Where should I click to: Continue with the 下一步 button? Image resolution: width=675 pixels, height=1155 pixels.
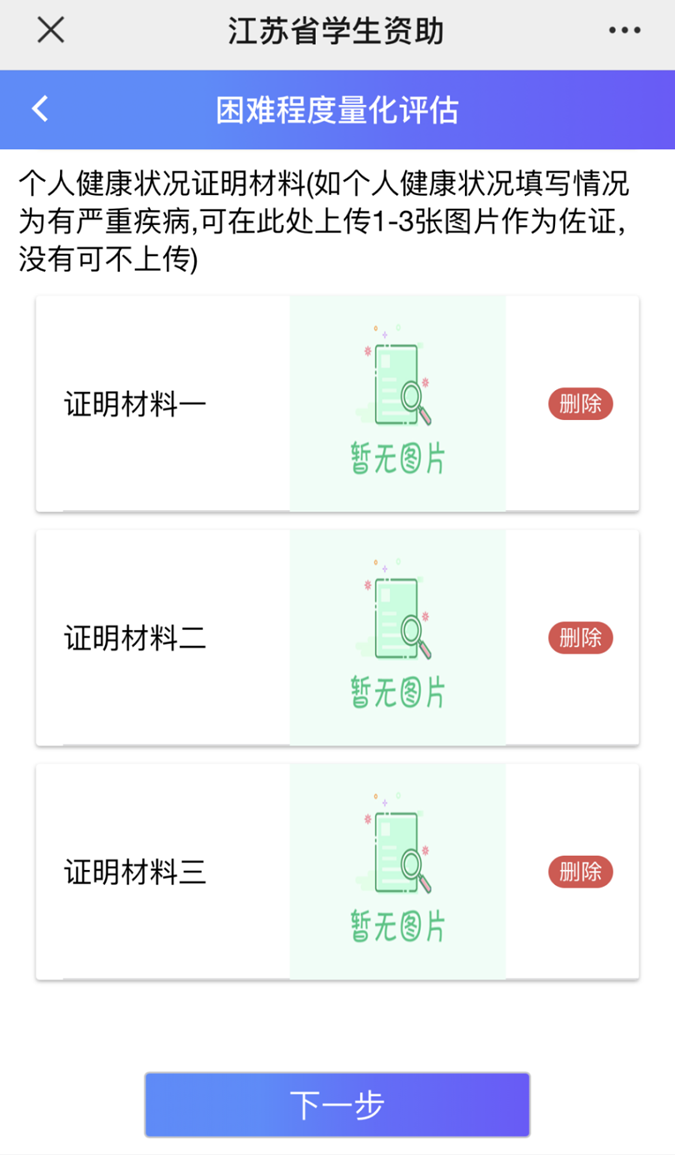[x=338, y=1105]
